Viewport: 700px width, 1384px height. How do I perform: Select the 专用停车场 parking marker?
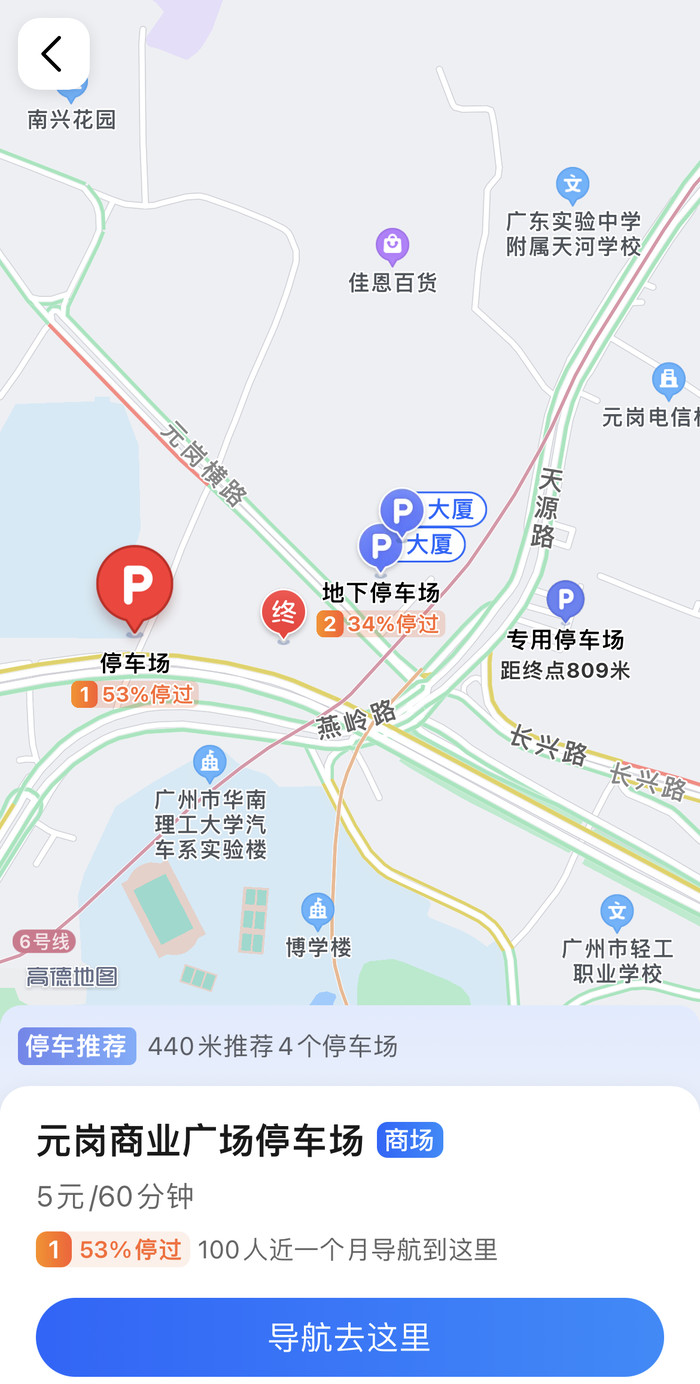pos(565,601)
